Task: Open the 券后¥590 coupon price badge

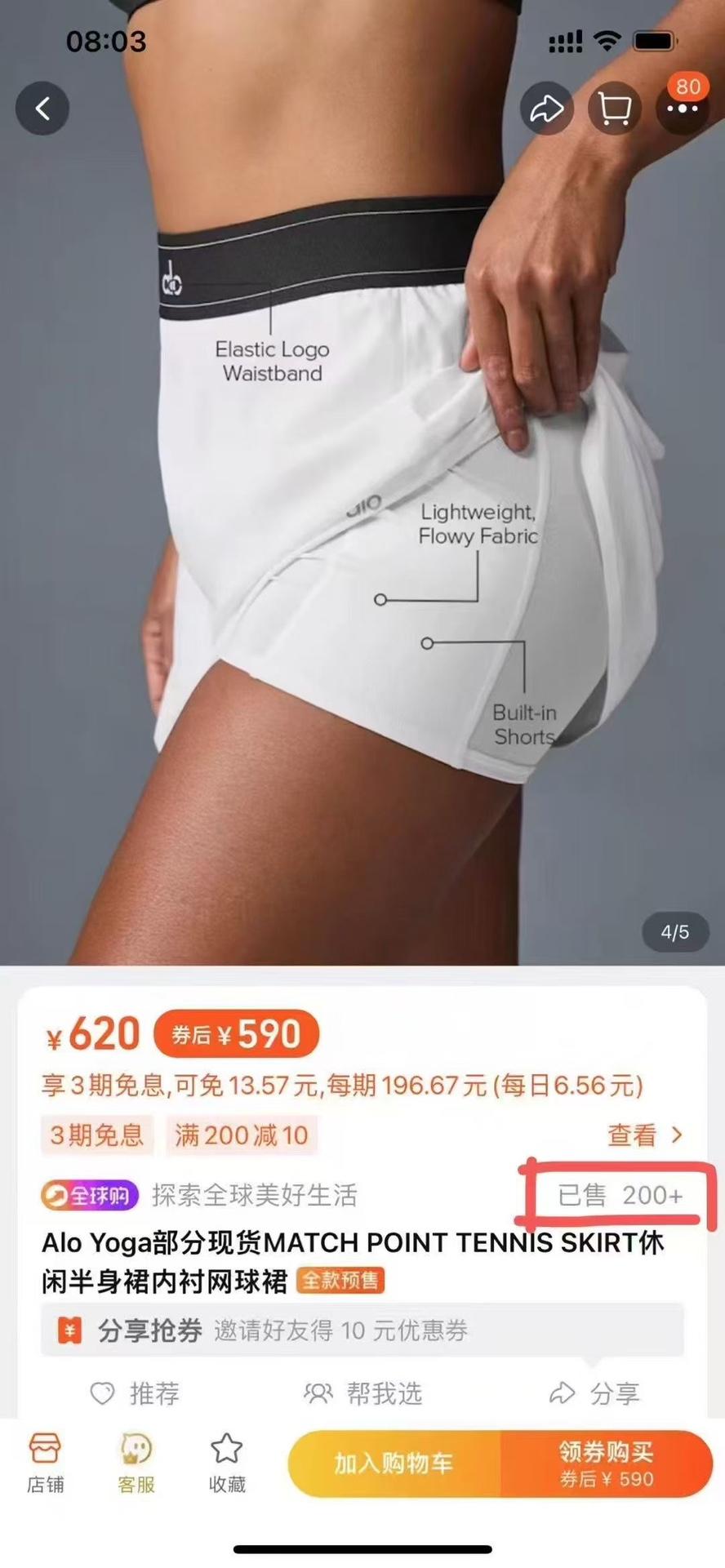Action: (x=236, y=1035)
